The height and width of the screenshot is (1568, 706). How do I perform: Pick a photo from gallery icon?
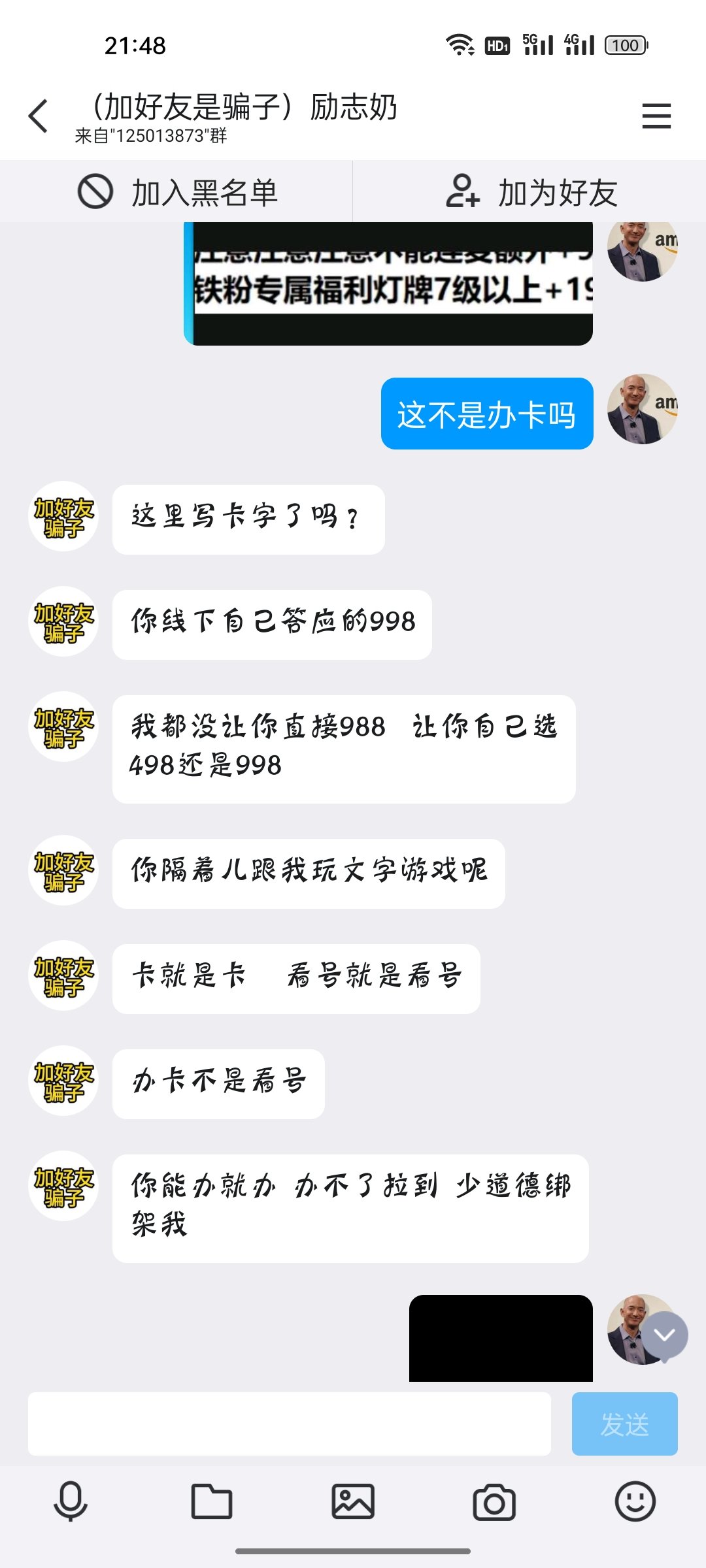point(353,1501)
